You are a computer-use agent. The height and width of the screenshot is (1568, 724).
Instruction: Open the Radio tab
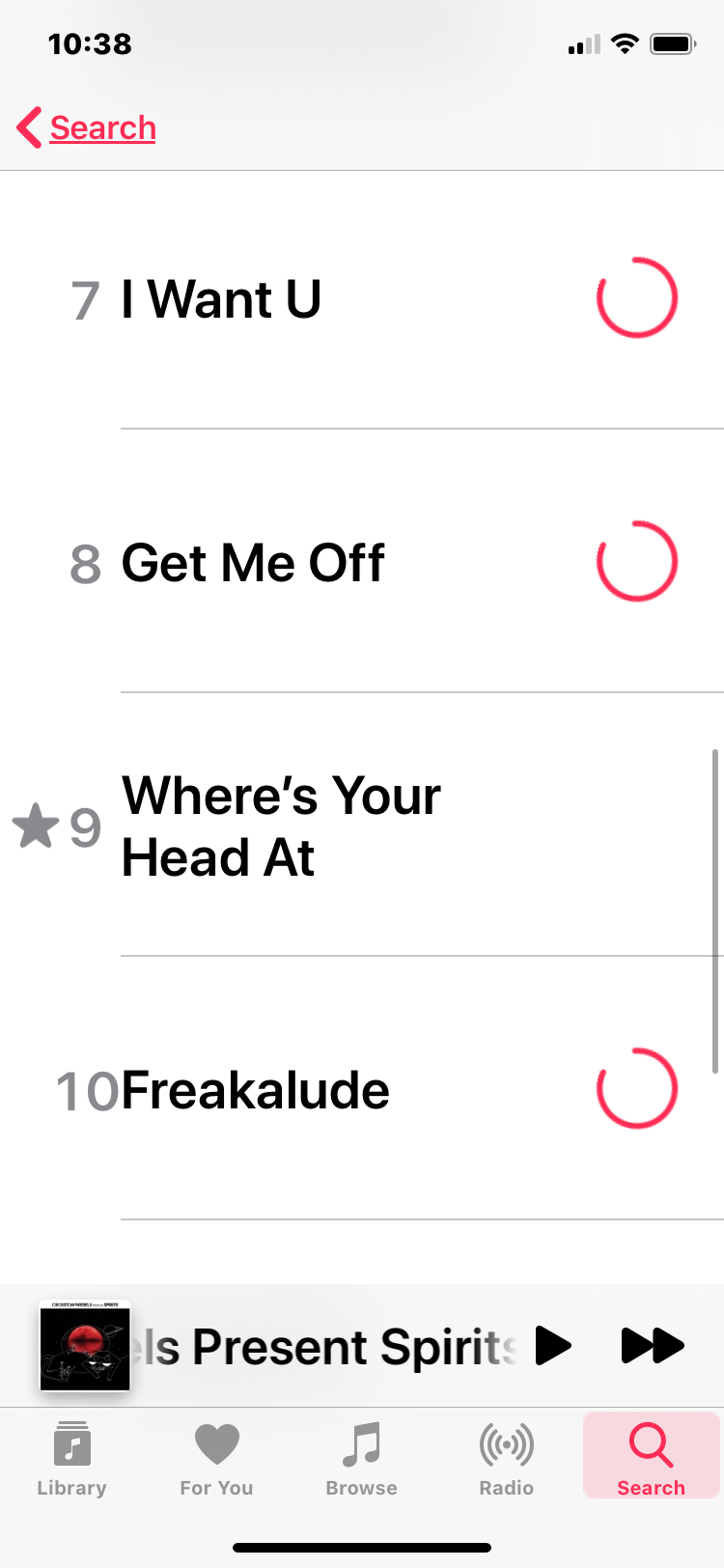tap(506, 1458)
